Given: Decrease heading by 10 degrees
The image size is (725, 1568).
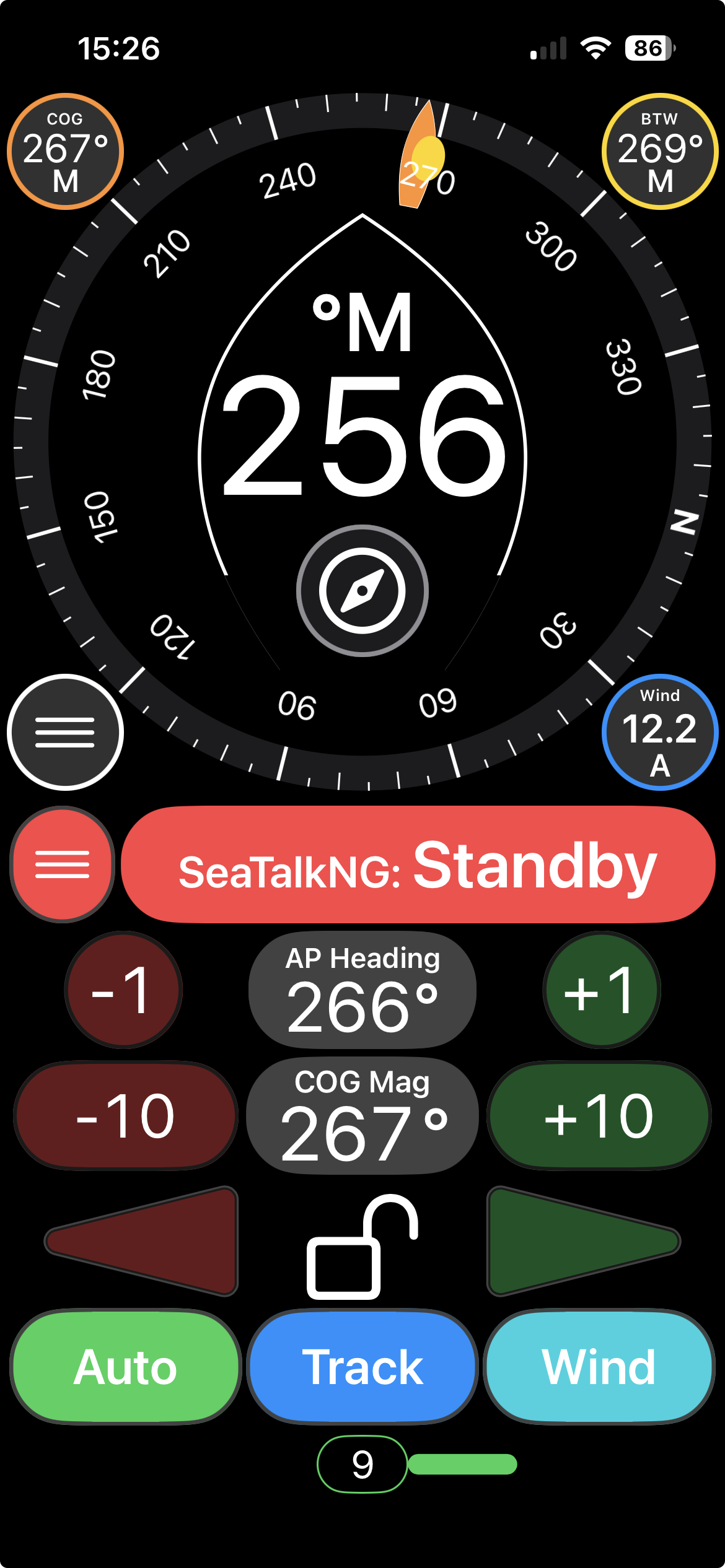Looking at the screenshot, I should (x=126, y=1116).
